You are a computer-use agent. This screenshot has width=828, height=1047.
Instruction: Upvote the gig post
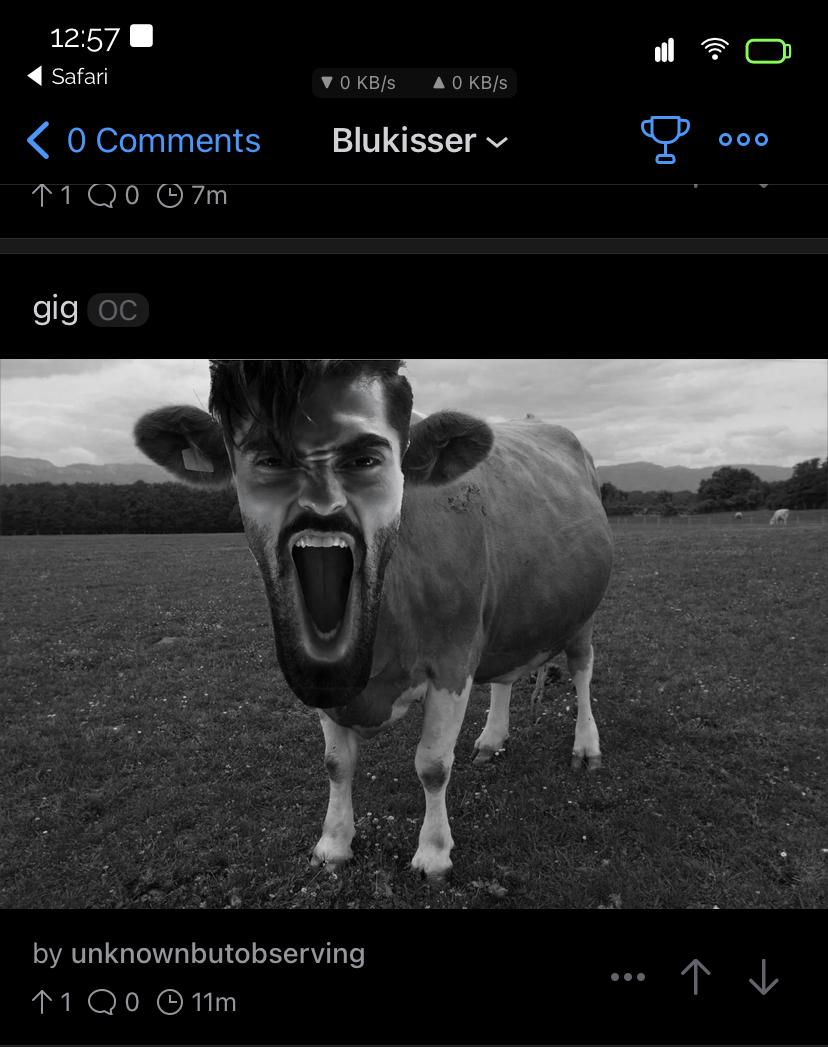pyautogui.click(x=695, y=977)
